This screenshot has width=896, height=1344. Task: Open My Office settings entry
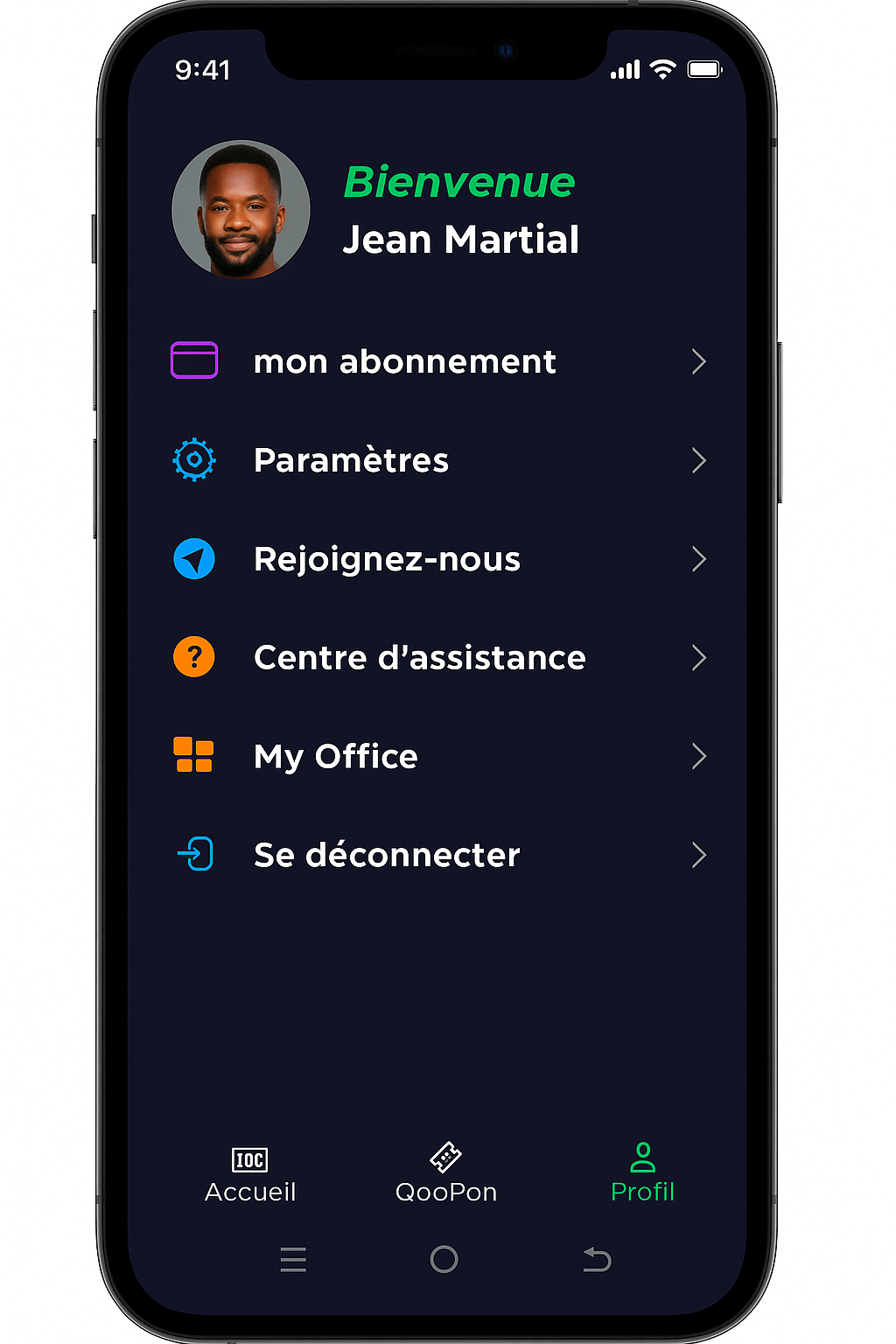tap(335, 756)
